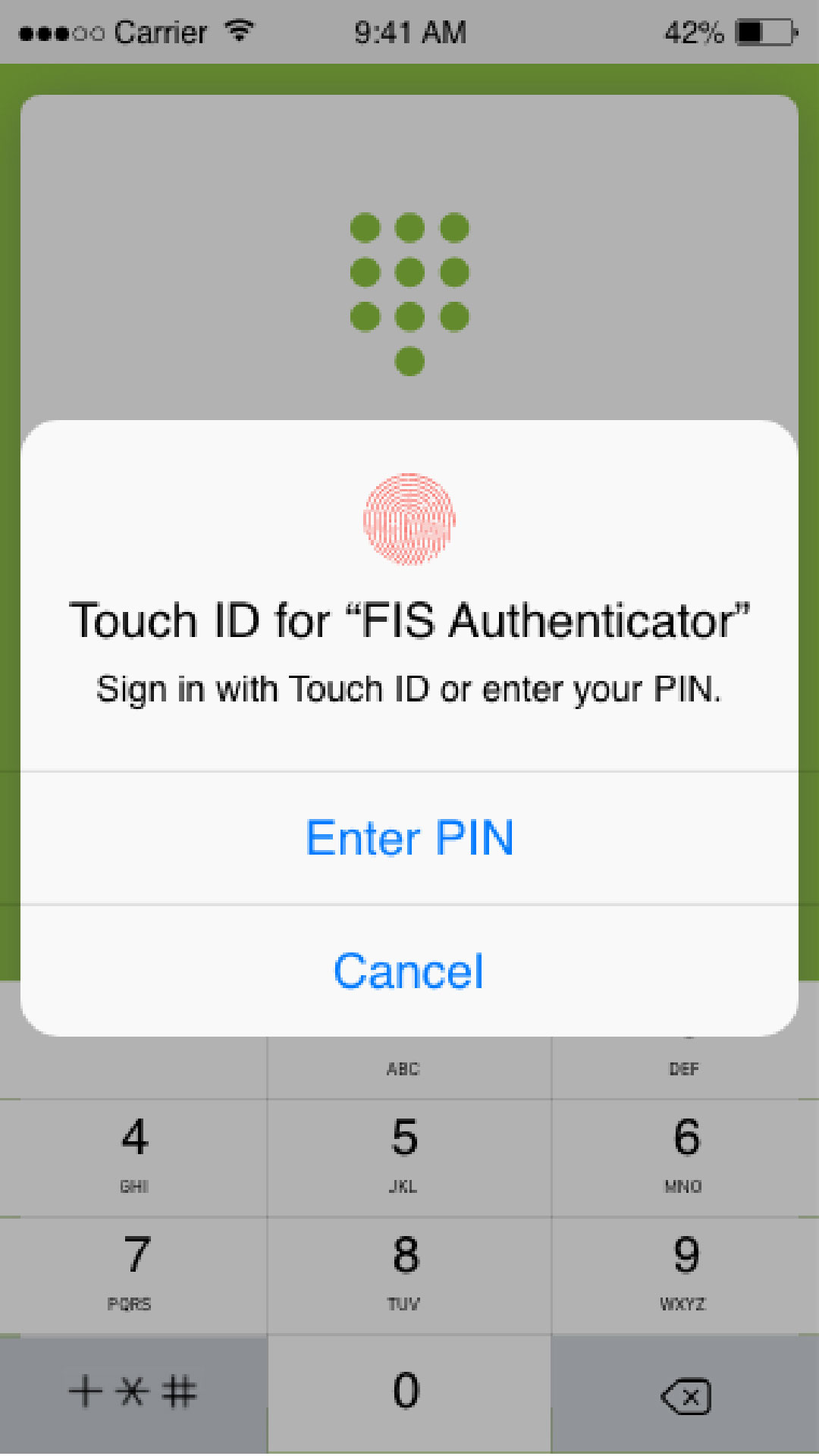Tap the 0 key
Image resolution: width=819 pixels, height=1456 pixels.
click(x=407, y=1392)
